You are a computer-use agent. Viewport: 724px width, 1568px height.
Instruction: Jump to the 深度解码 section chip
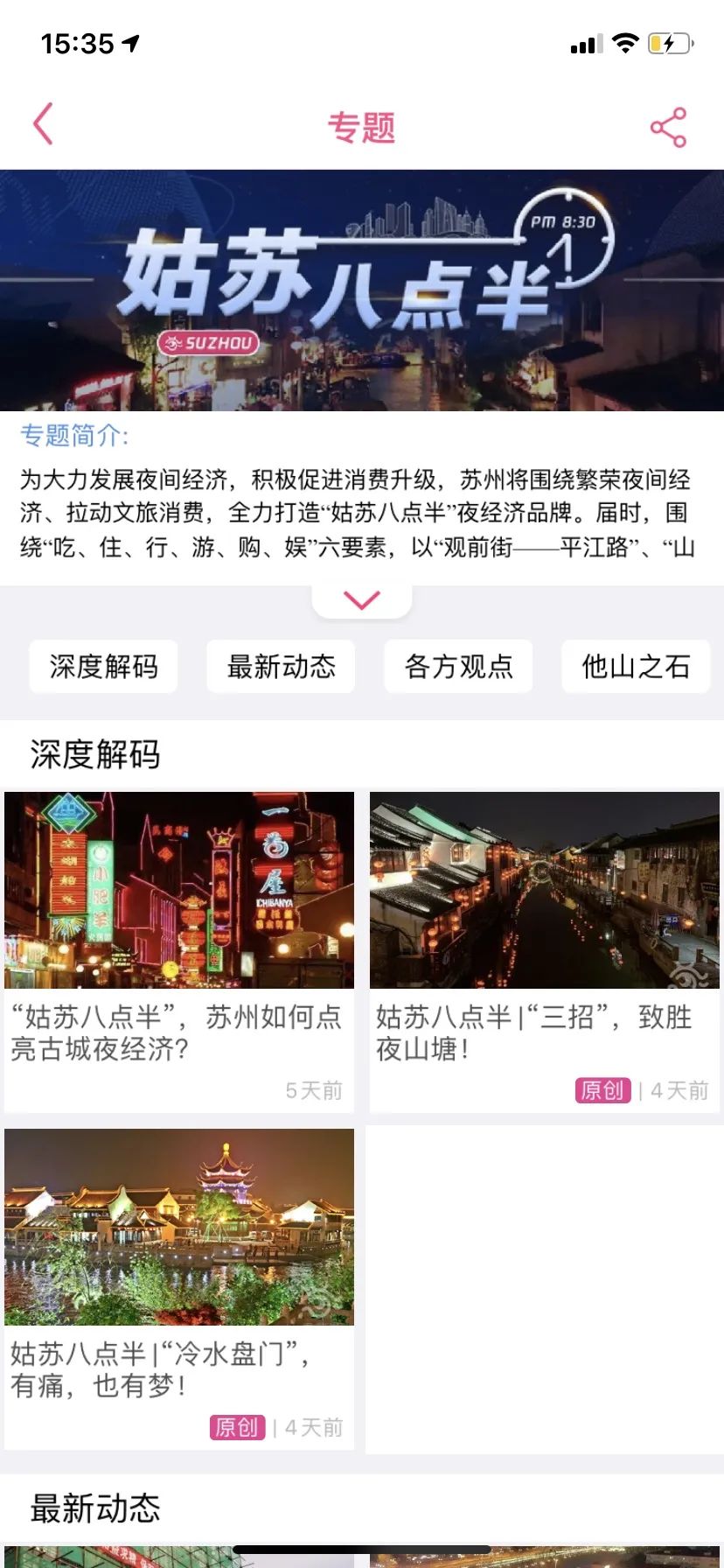click(104, 667)
